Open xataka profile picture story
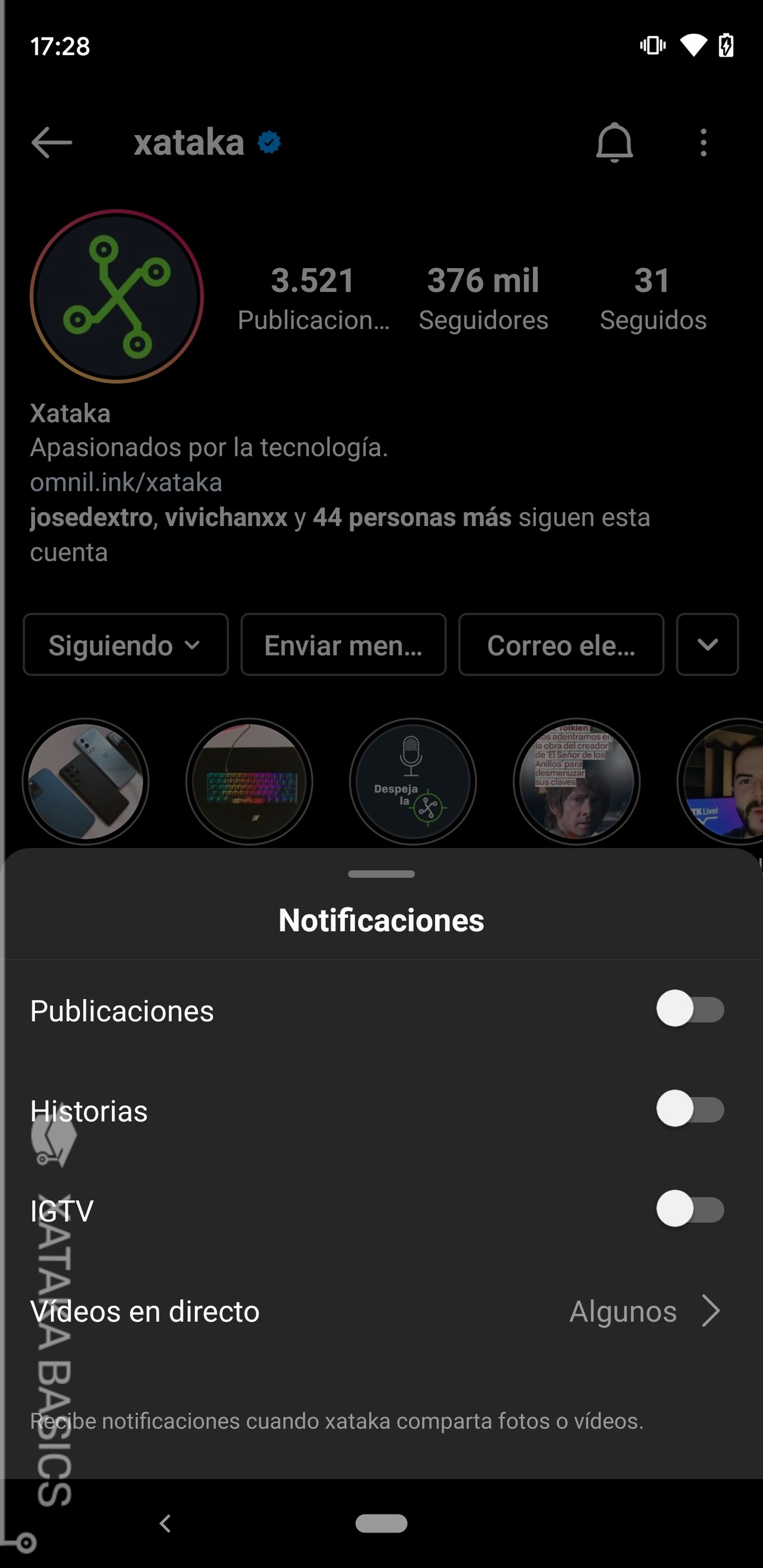This screenshot has height=1568, width=763. tap(117, 297)
